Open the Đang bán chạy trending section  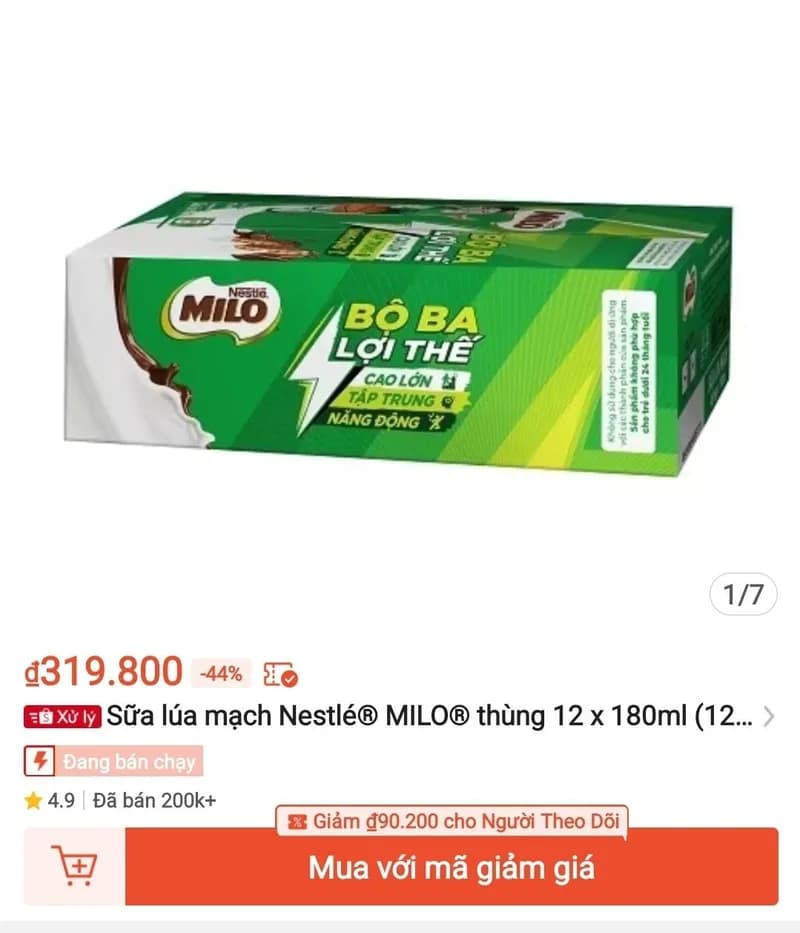pyautogui.click(x=115, y=763)
